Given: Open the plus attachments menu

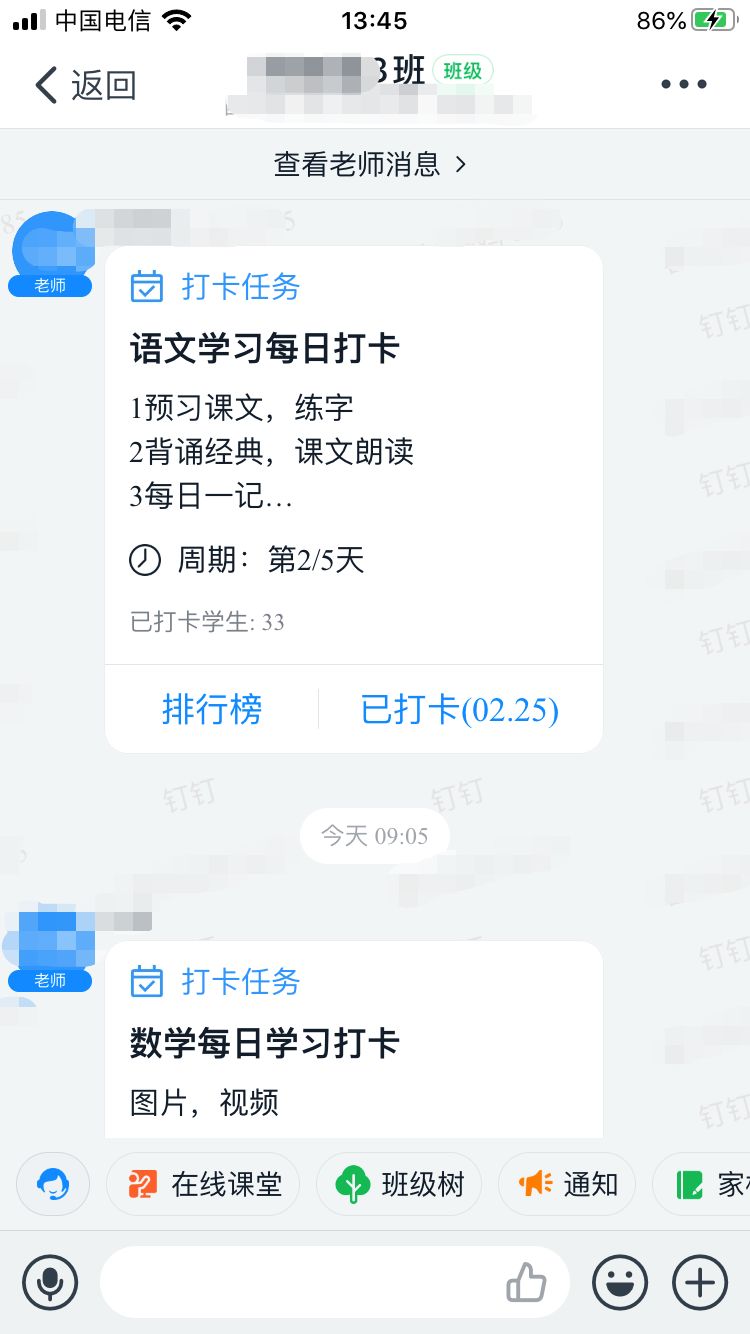Looking at the screenshot, I should pyautogui.click(x=700, y=1282).
